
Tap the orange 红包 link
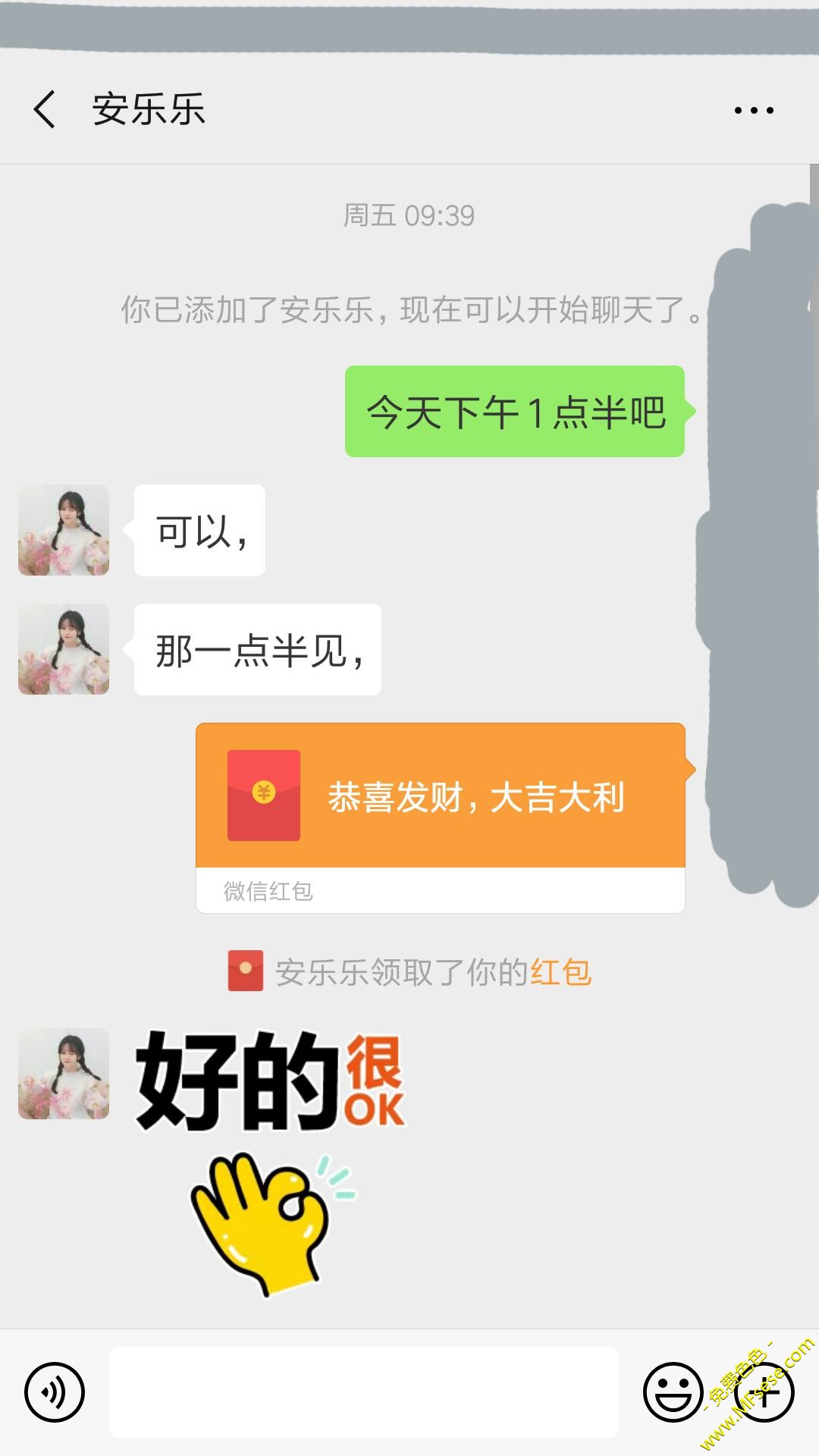(561, 972)
